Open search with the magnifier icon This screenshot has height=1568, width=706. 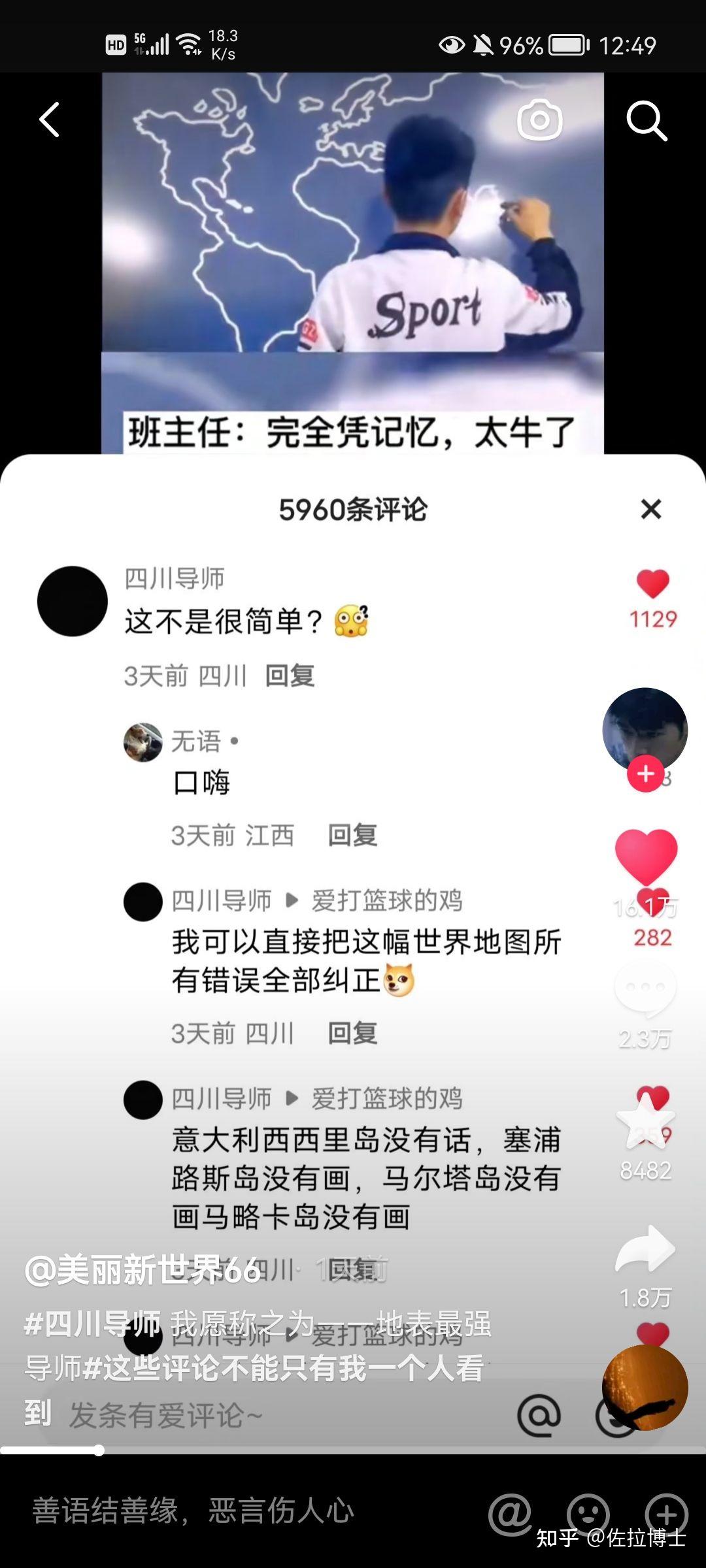tap(646, 120)
